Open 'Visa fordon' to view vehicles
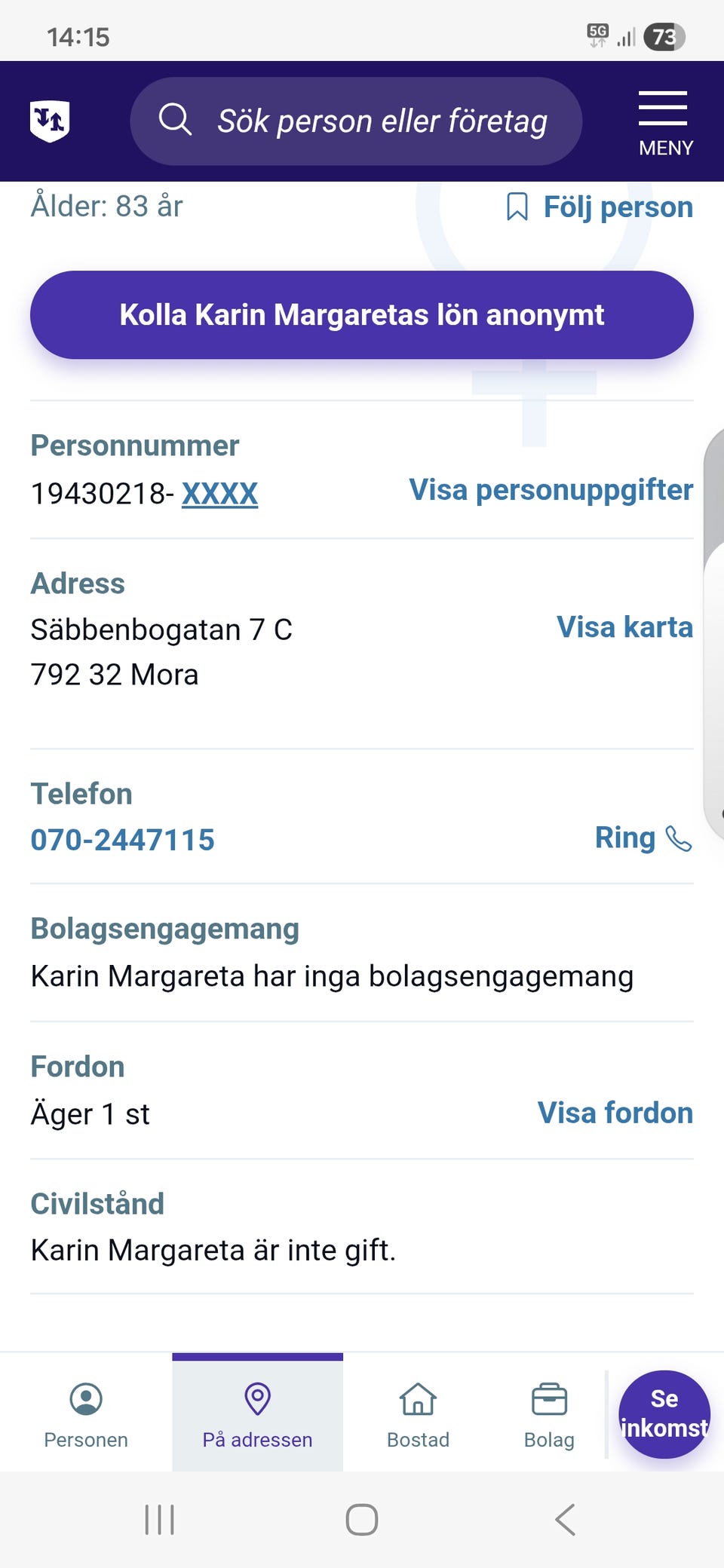724x1568 pixels. pyautogui.click(x=615, y=1113)
